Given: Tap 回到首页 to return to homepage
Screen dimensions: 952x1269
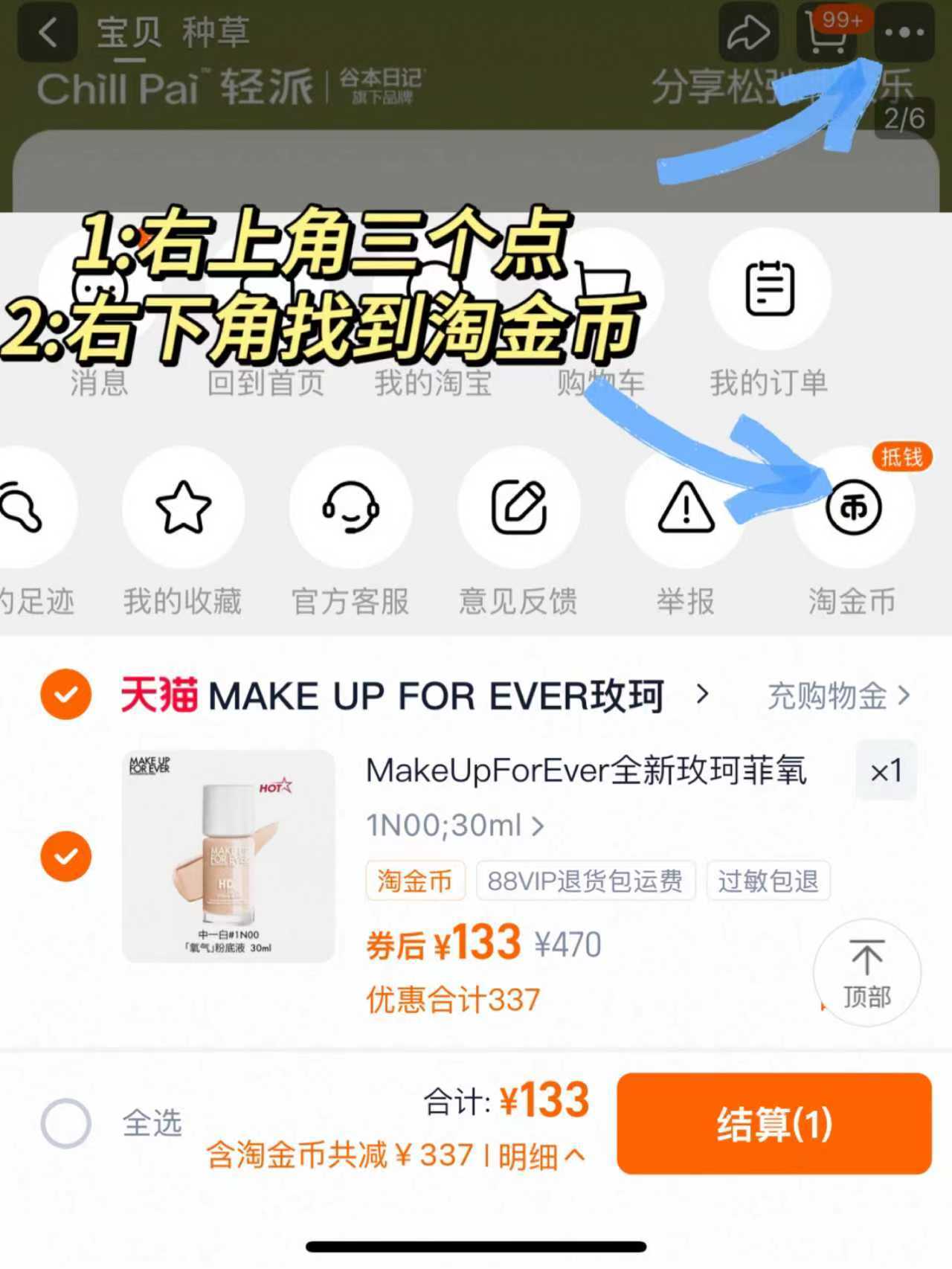Looking at the screenshot, I should [x=266, y=320].
